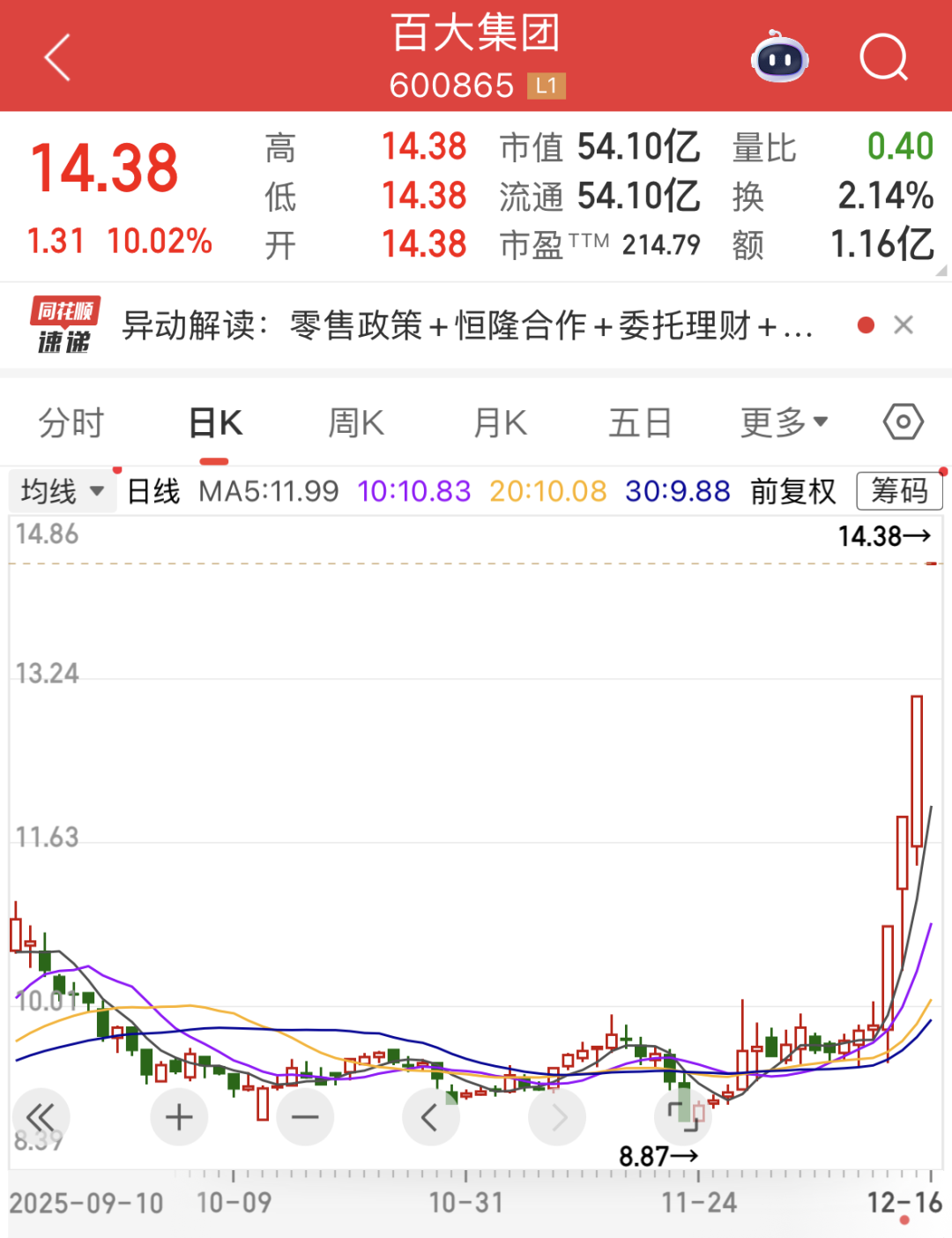
Task: Move chart one candle left
Action: [430, 1117]
